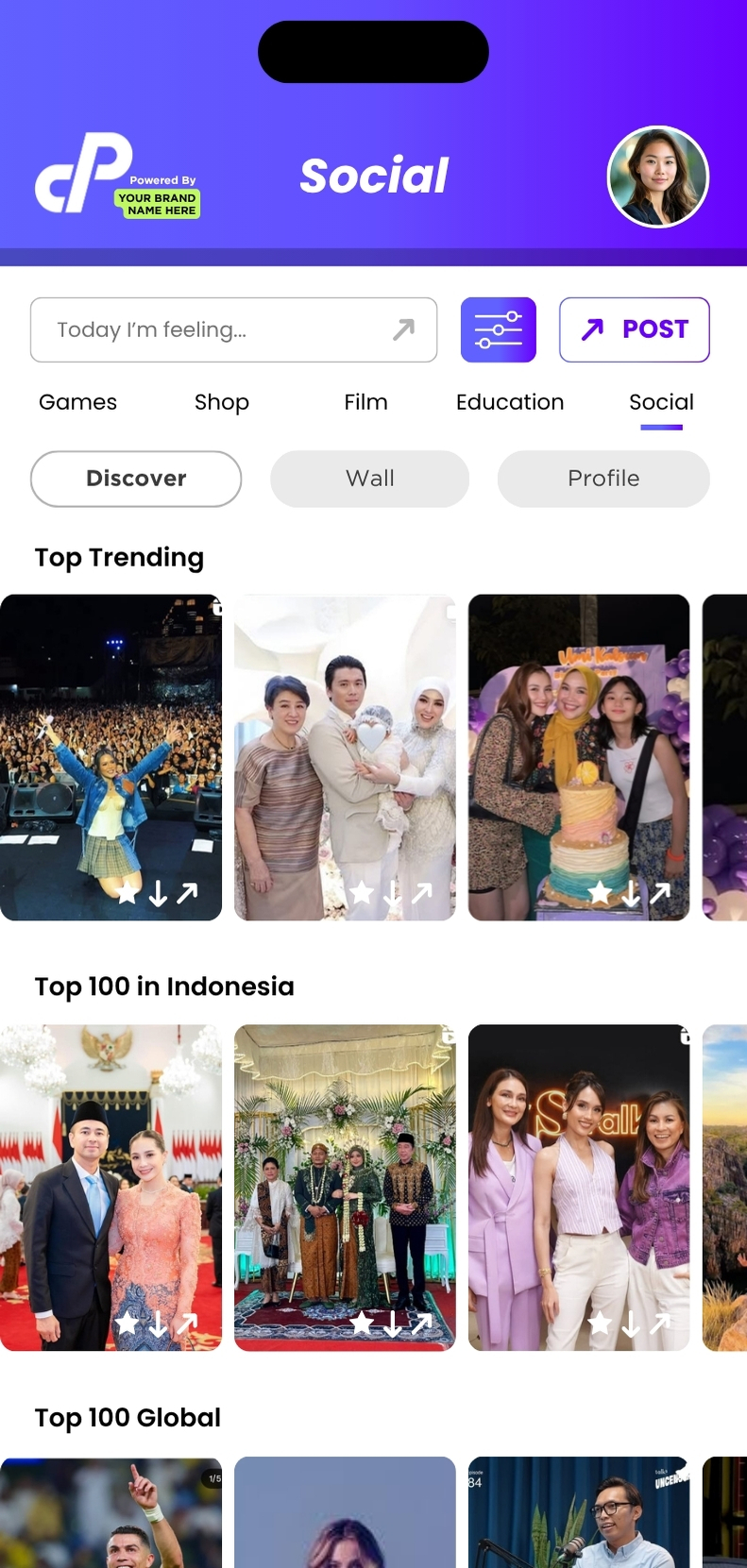The image size is (747, 1568).
Task: Share the couple with baby post
Action: [x=422, y=892]
